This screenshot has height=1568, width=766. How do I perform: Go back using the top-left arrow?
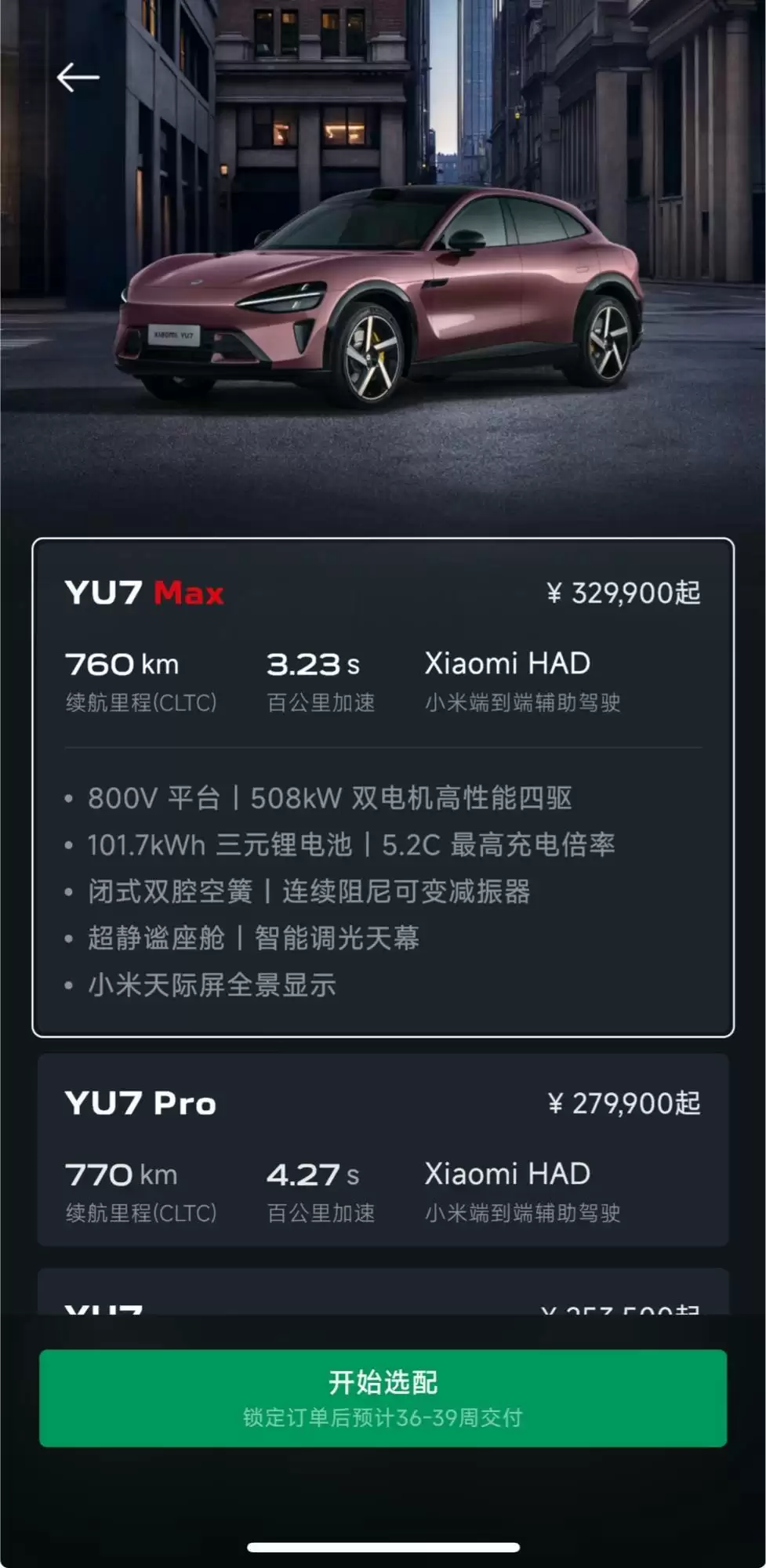click(x=78, y=77)
